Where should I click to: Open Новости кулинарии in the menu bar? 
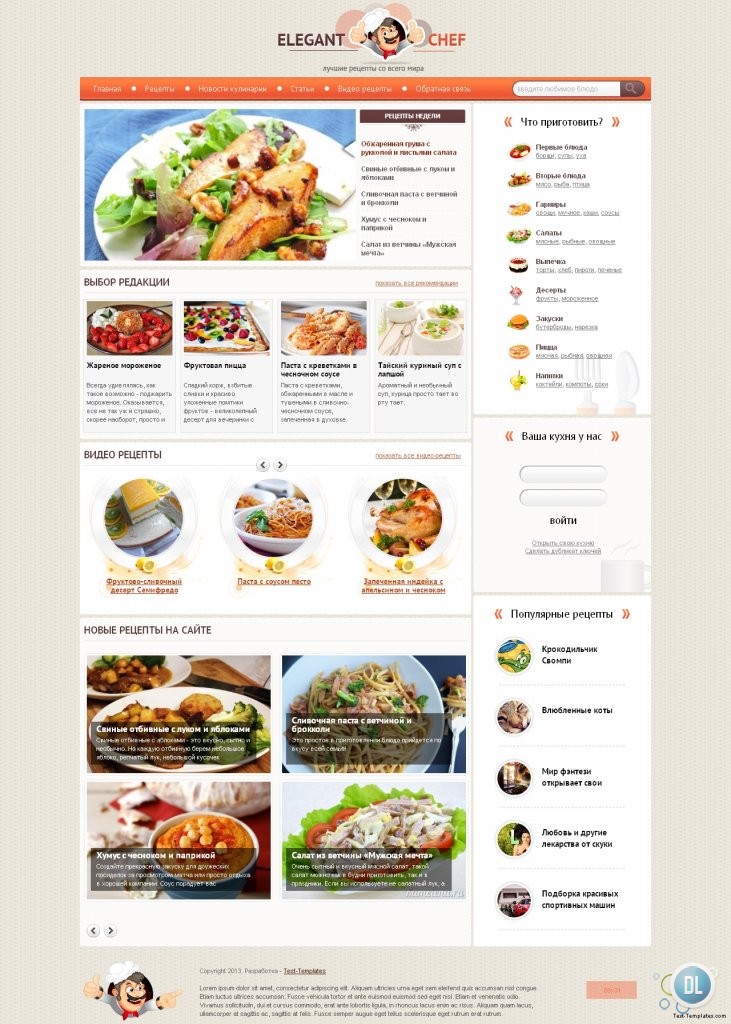click(x=232, y=89)
